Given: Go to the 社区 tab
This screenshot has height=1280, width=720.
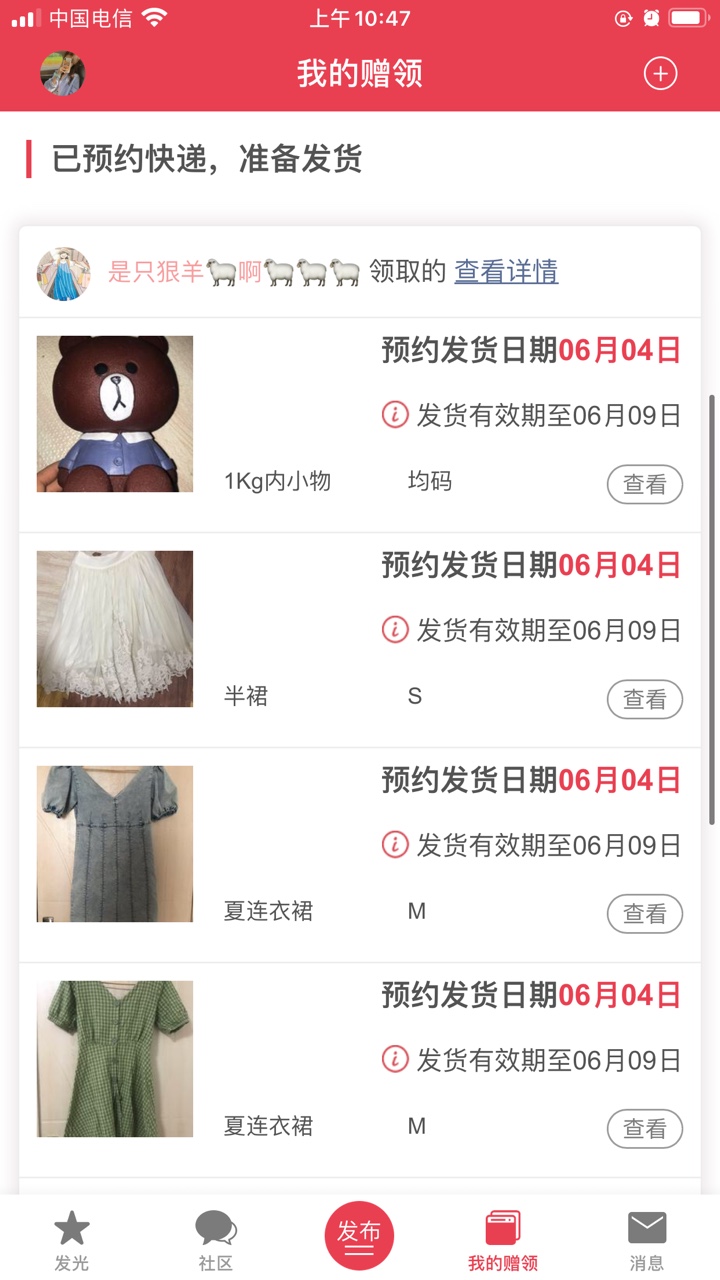Looking at the screenshot, I should tap(216, 1240).
